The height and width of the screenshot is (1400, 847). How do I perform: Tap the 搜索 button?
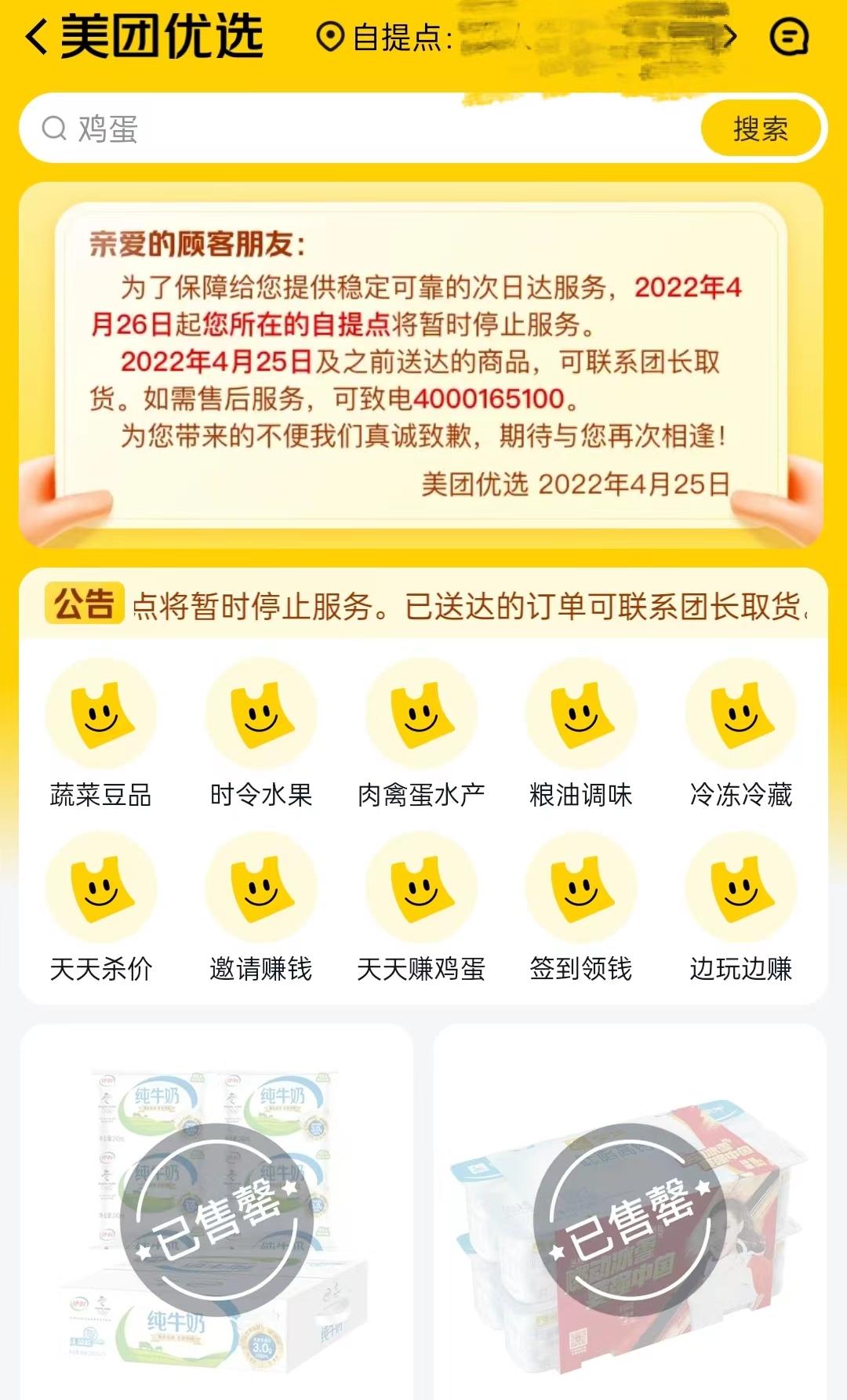point(760,129)
